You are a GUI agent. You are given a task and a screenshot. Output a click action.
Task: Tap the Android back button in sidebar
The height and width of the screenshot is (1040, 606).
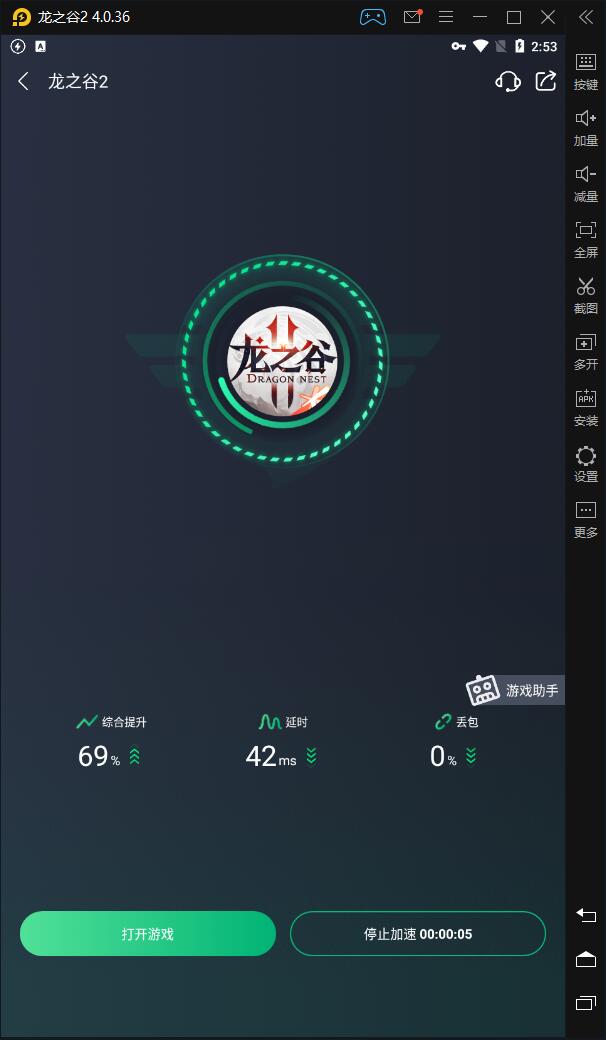pyautogui.click(x=586, y=915)
